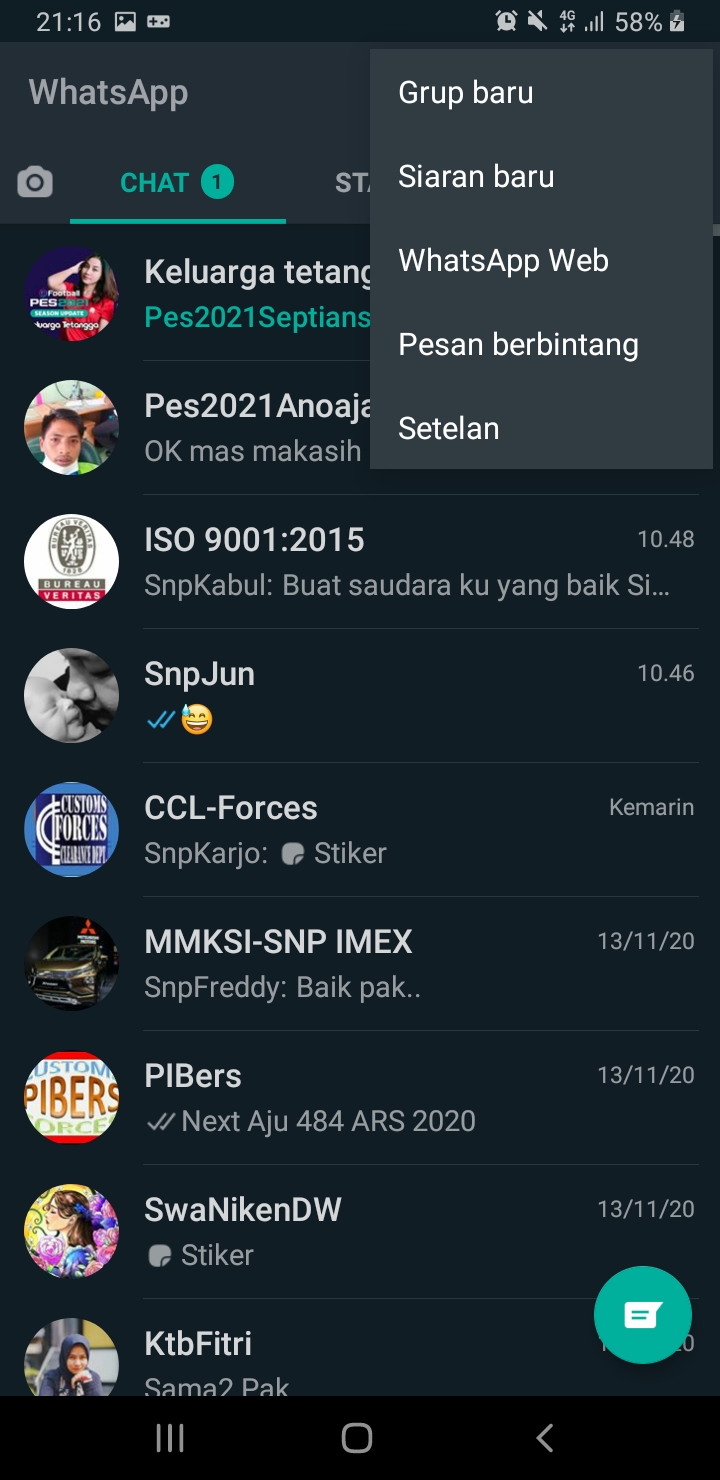
Task: Start a new chat with the green button
Action: tap(642, 1315)
